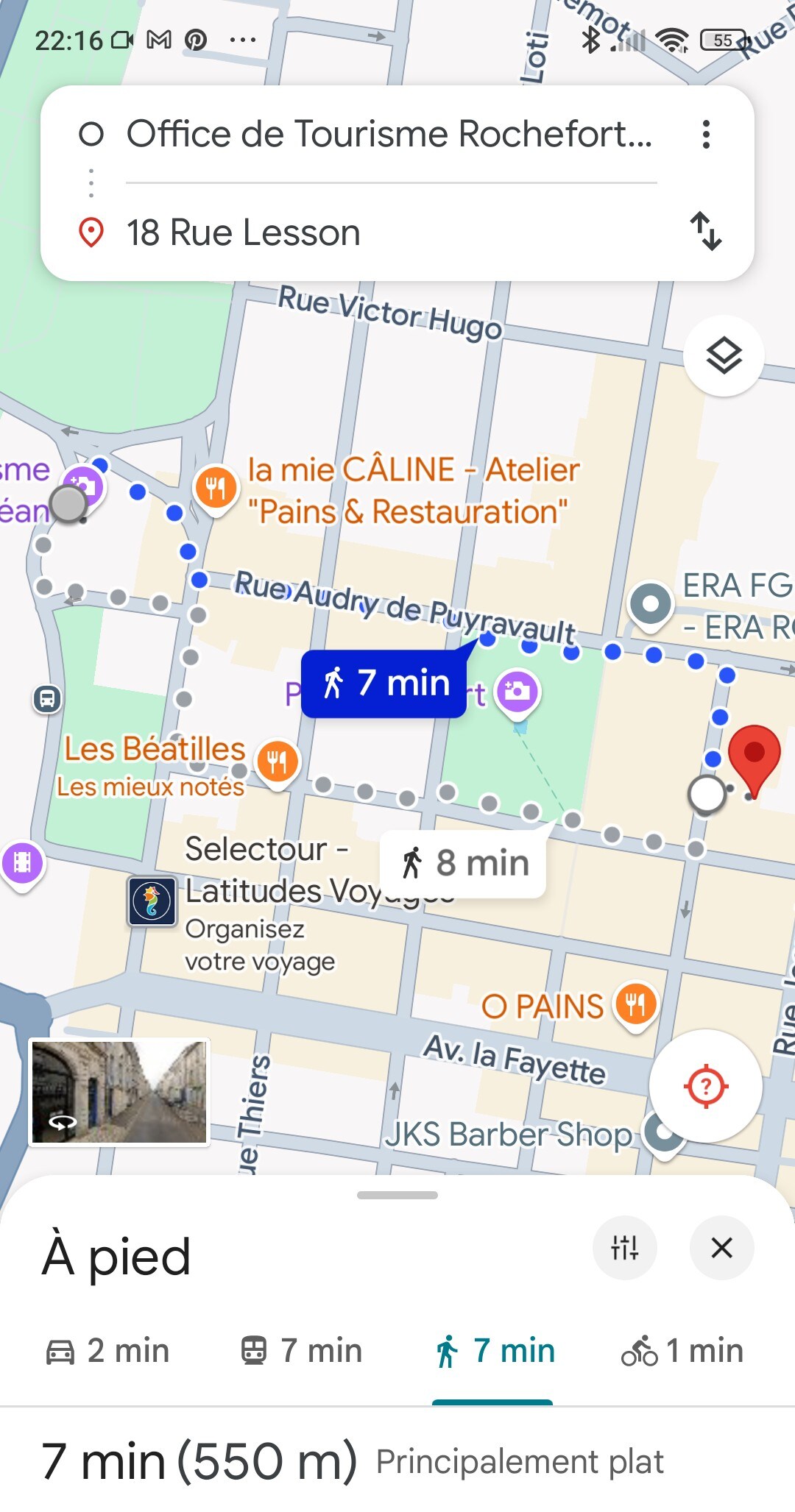Edit the starting point Office de Tourisme
The image size is (795, 1512).
390,135
